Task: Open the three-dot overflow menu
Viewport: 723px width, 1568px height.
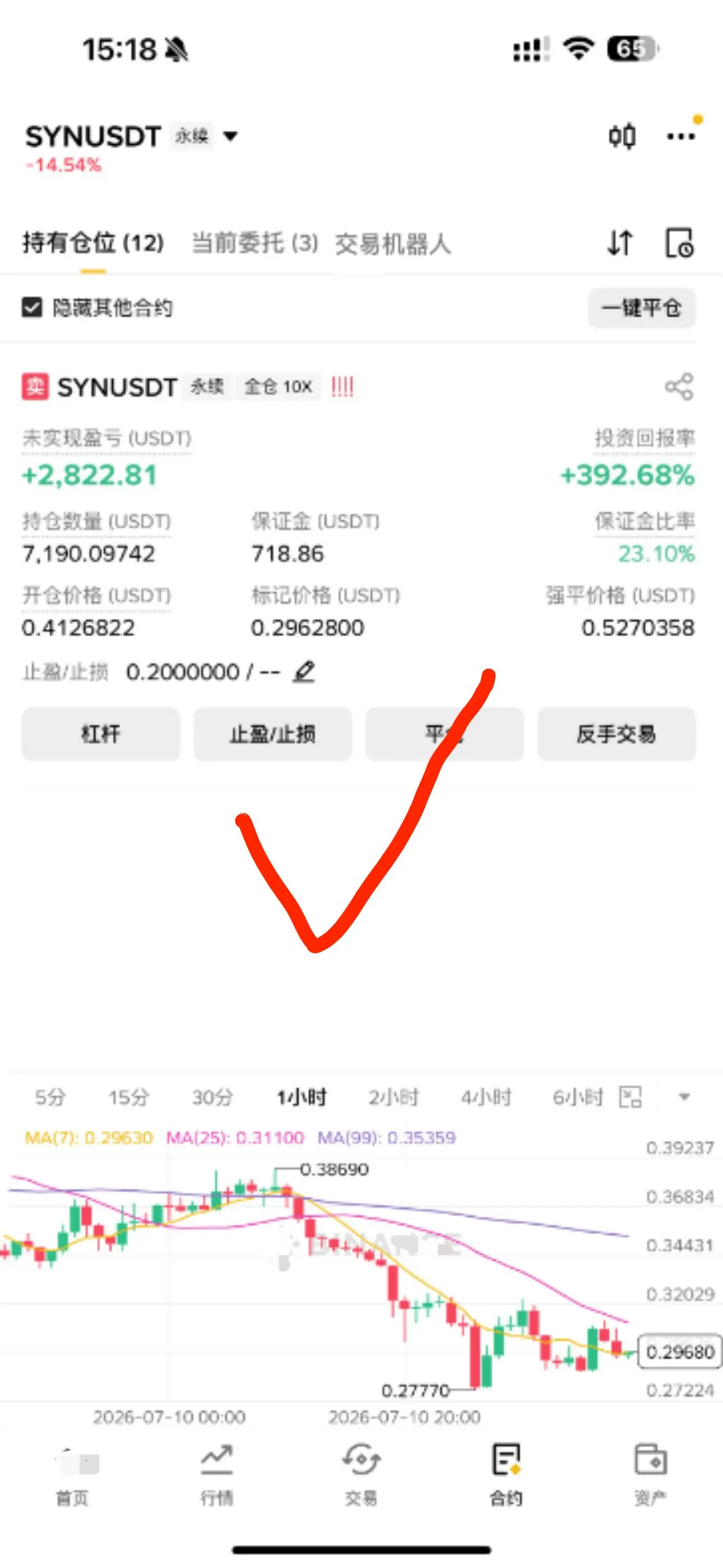Action: (x=681, y=136)
